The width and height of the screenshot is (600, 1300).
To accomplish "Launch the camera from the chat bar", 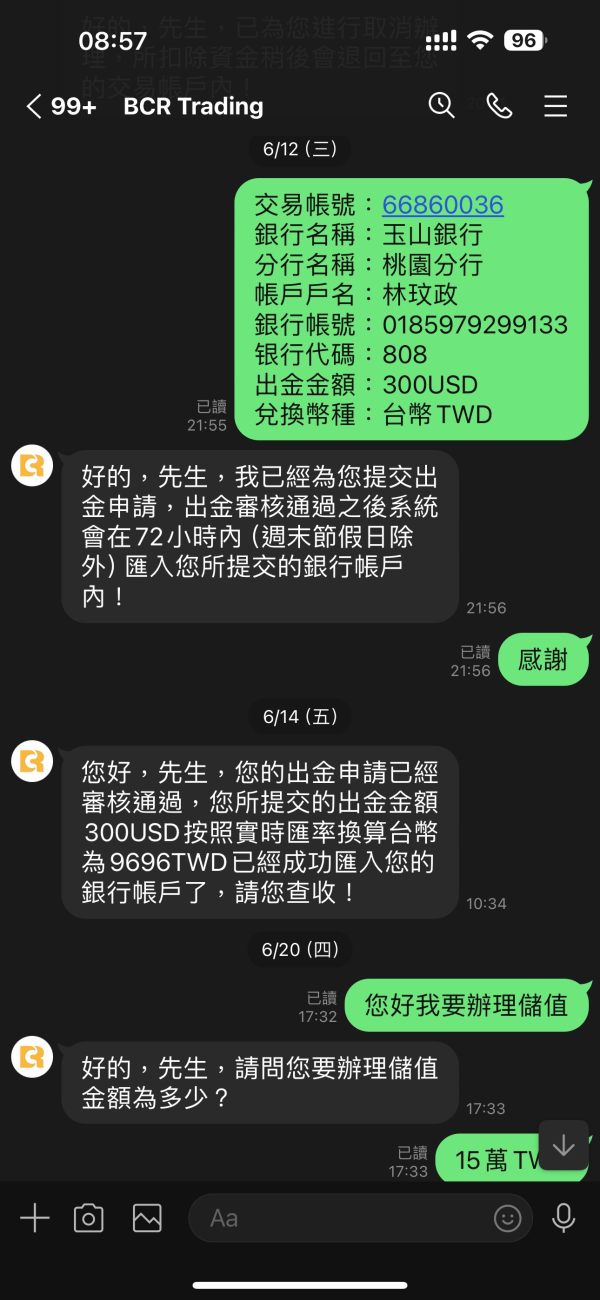I will click(89, 1218).
